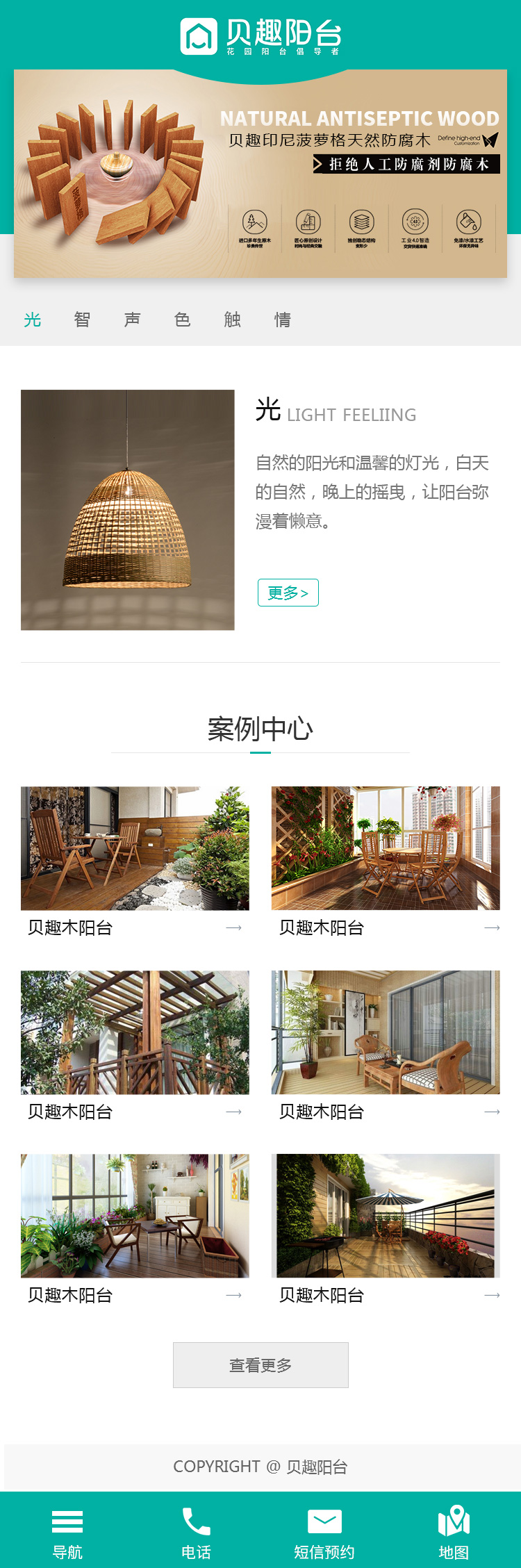Tap the 更多 > button
This screenshot has width=521, height=1568.
click(288, 593)
